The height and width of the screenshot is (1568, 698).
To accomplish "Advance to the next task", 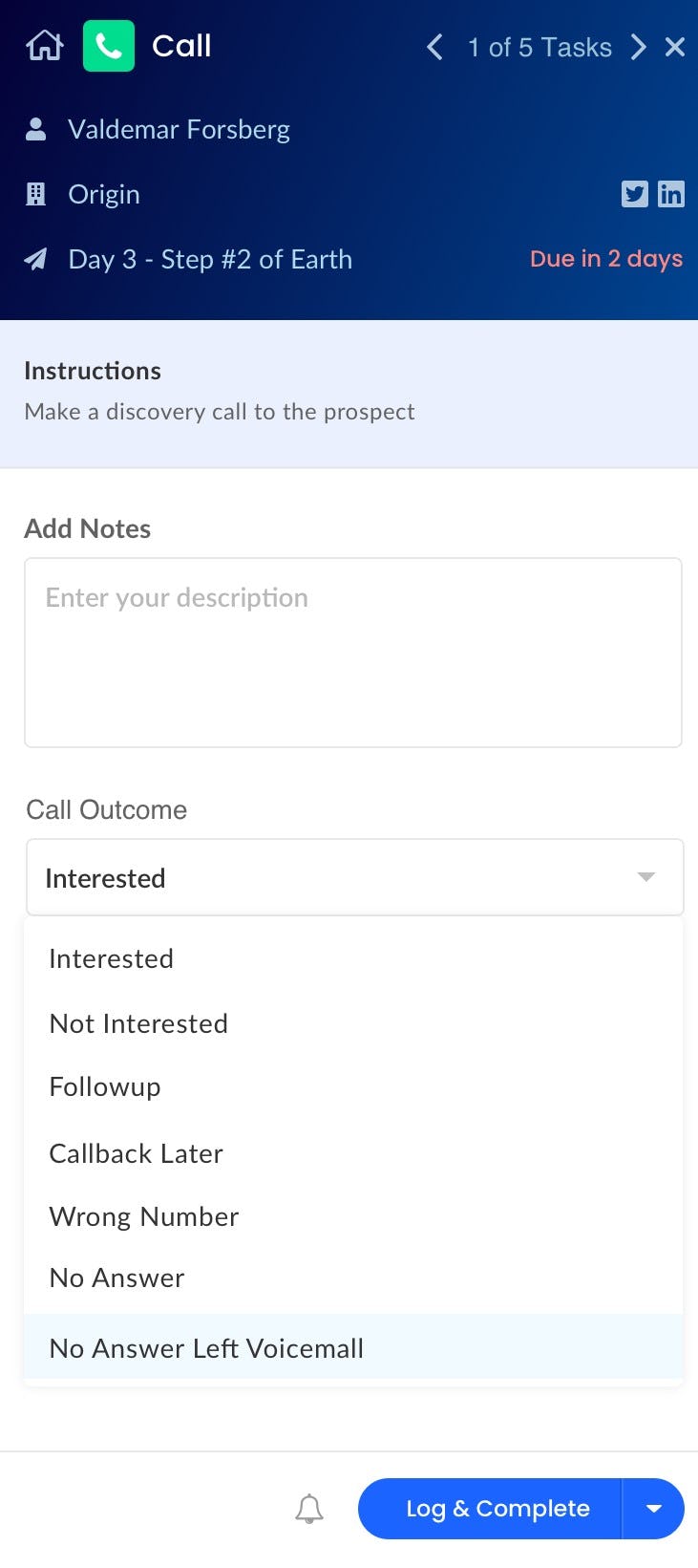I will 639,47.
